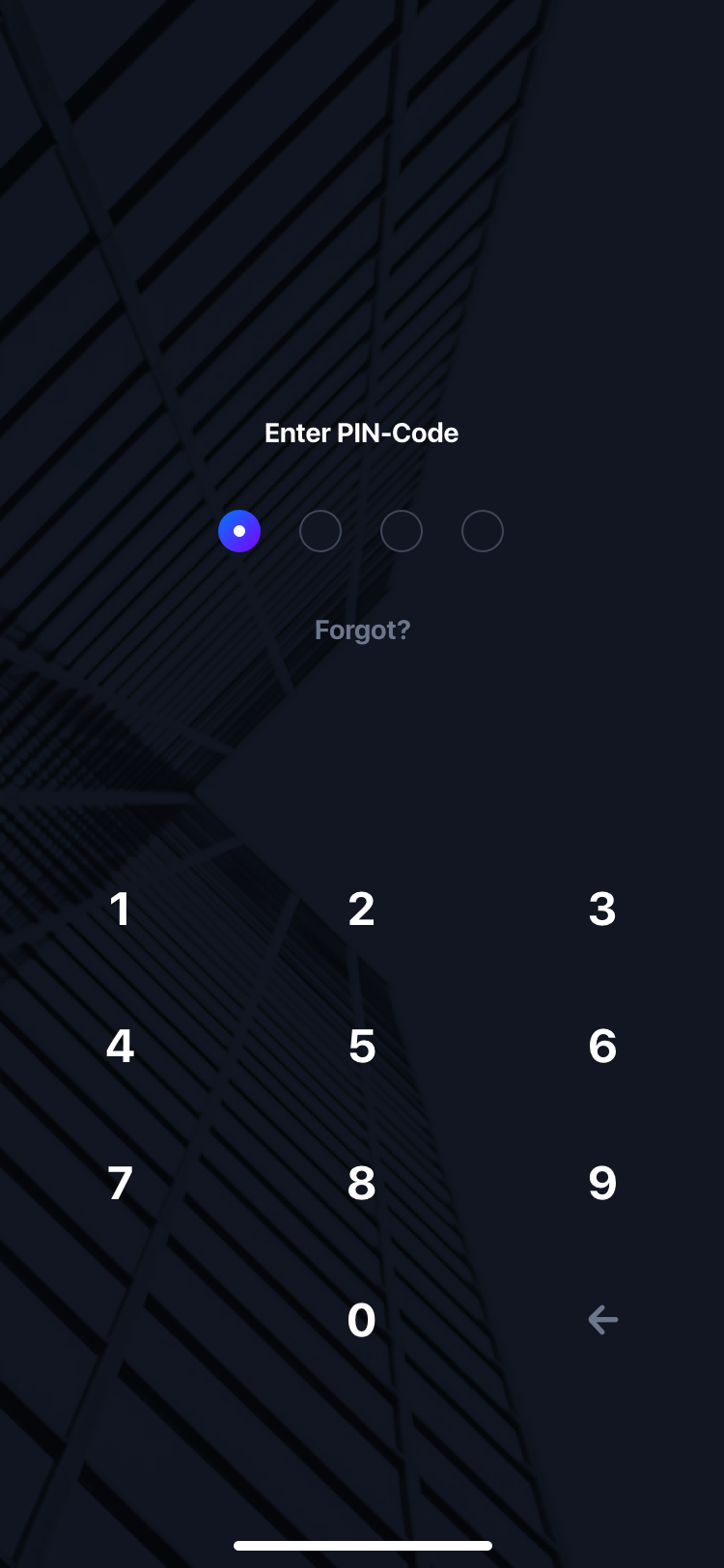Open the Forgot? PIN recovery link
724x1568 pixels.
click(362, 630)
